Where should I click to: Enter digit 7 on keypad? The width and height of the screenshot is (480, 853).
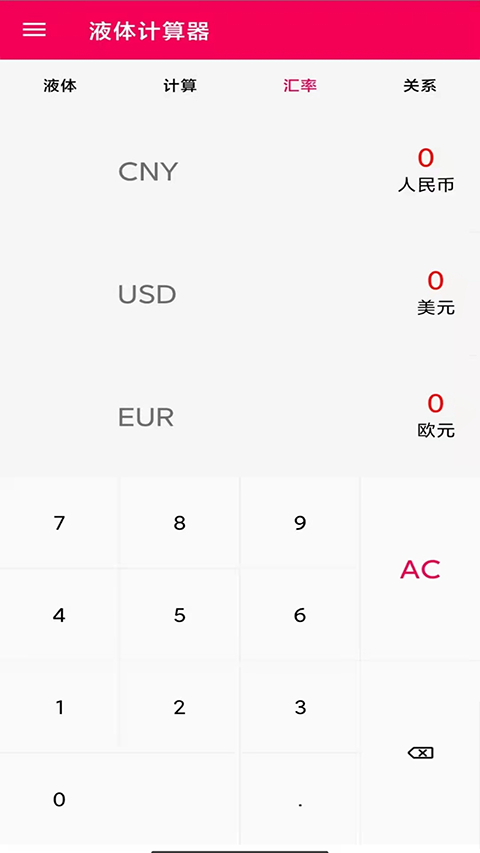coord(59,523)
